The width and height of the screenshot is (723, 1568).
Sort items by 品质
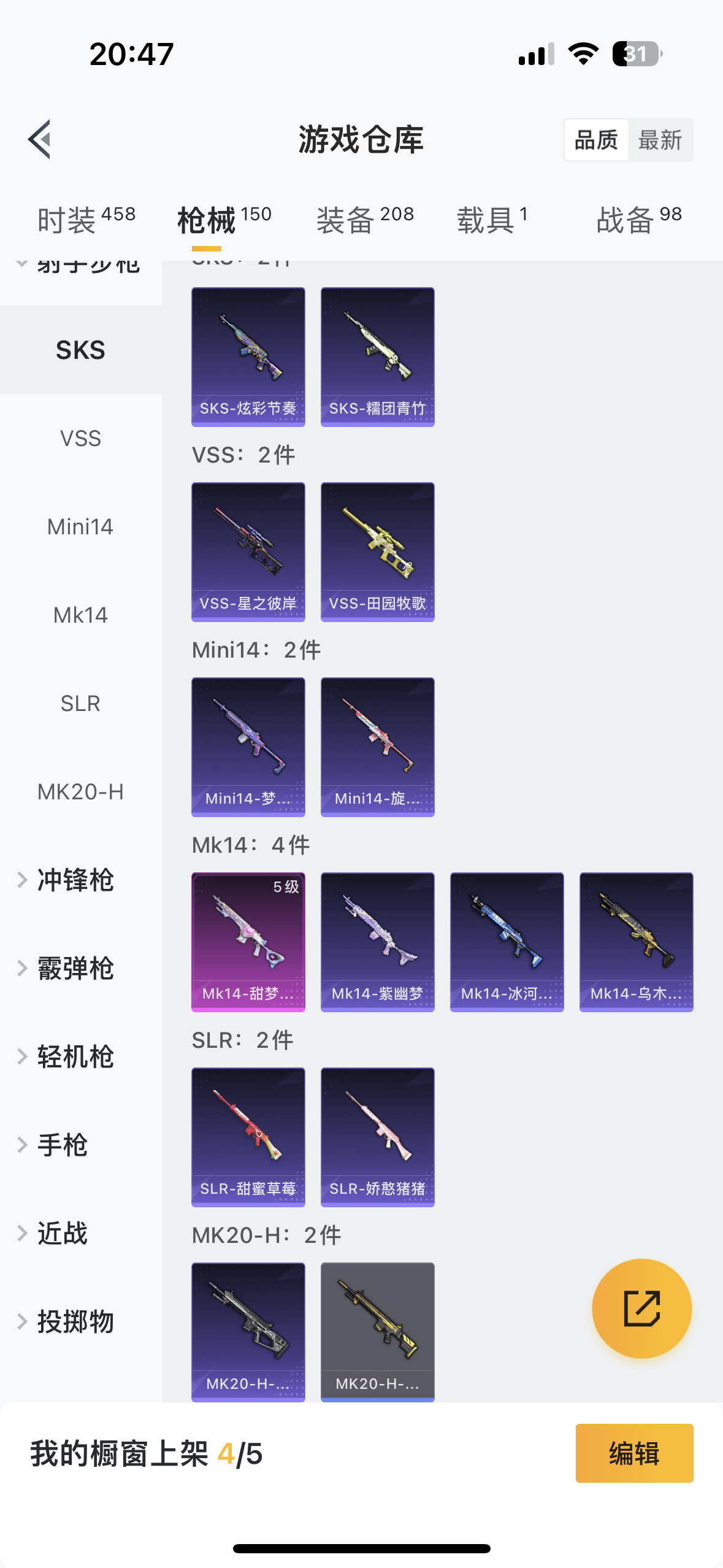pos(596,140)
